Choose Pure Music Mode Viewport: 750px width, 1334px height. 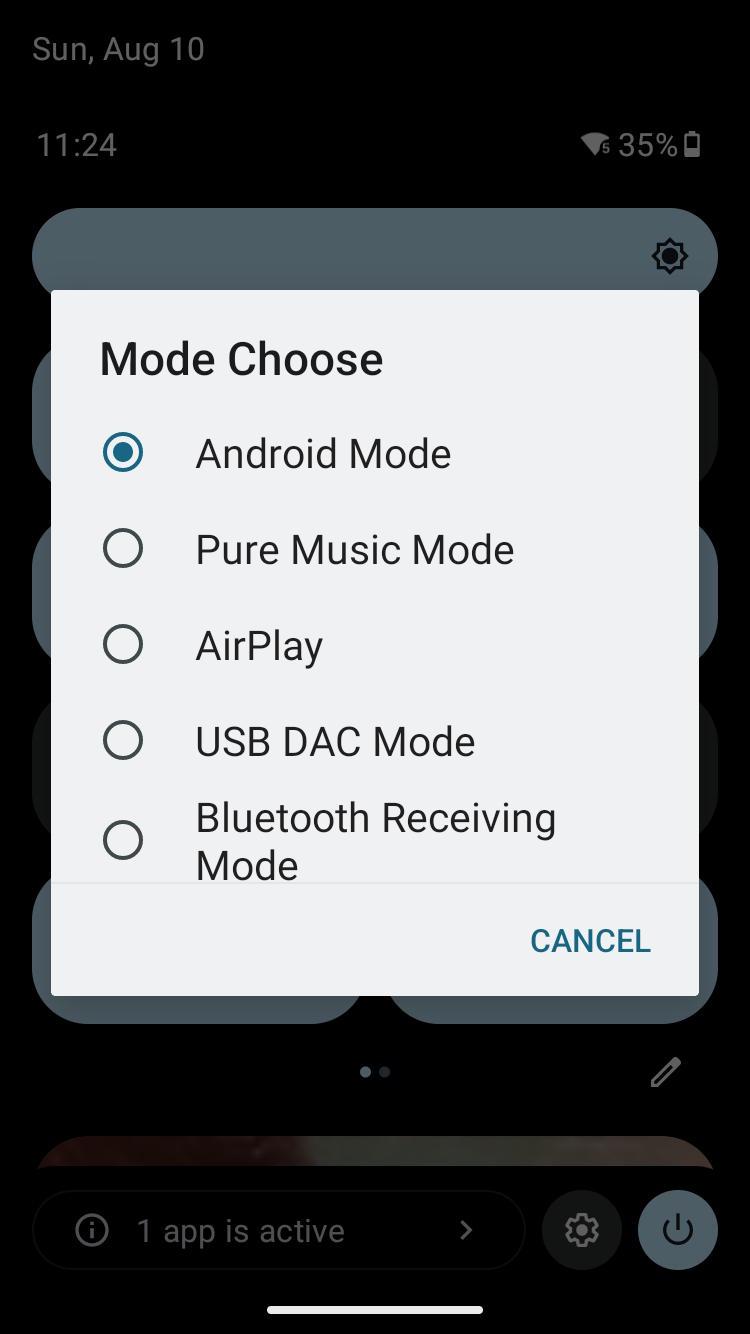pos(123,549)
